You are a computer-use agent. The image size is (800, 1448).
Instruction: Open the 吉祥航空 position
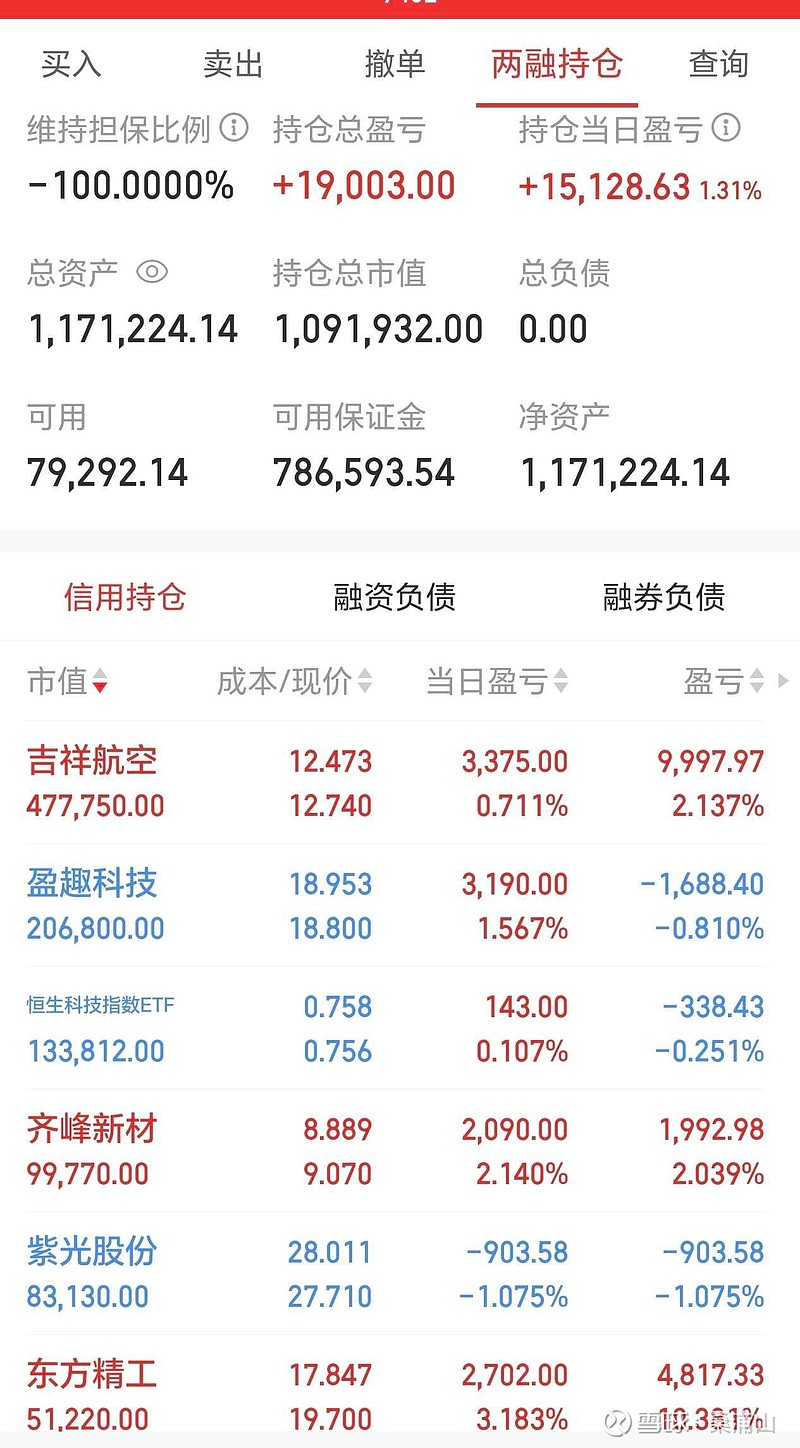click(x=396, y=783)
